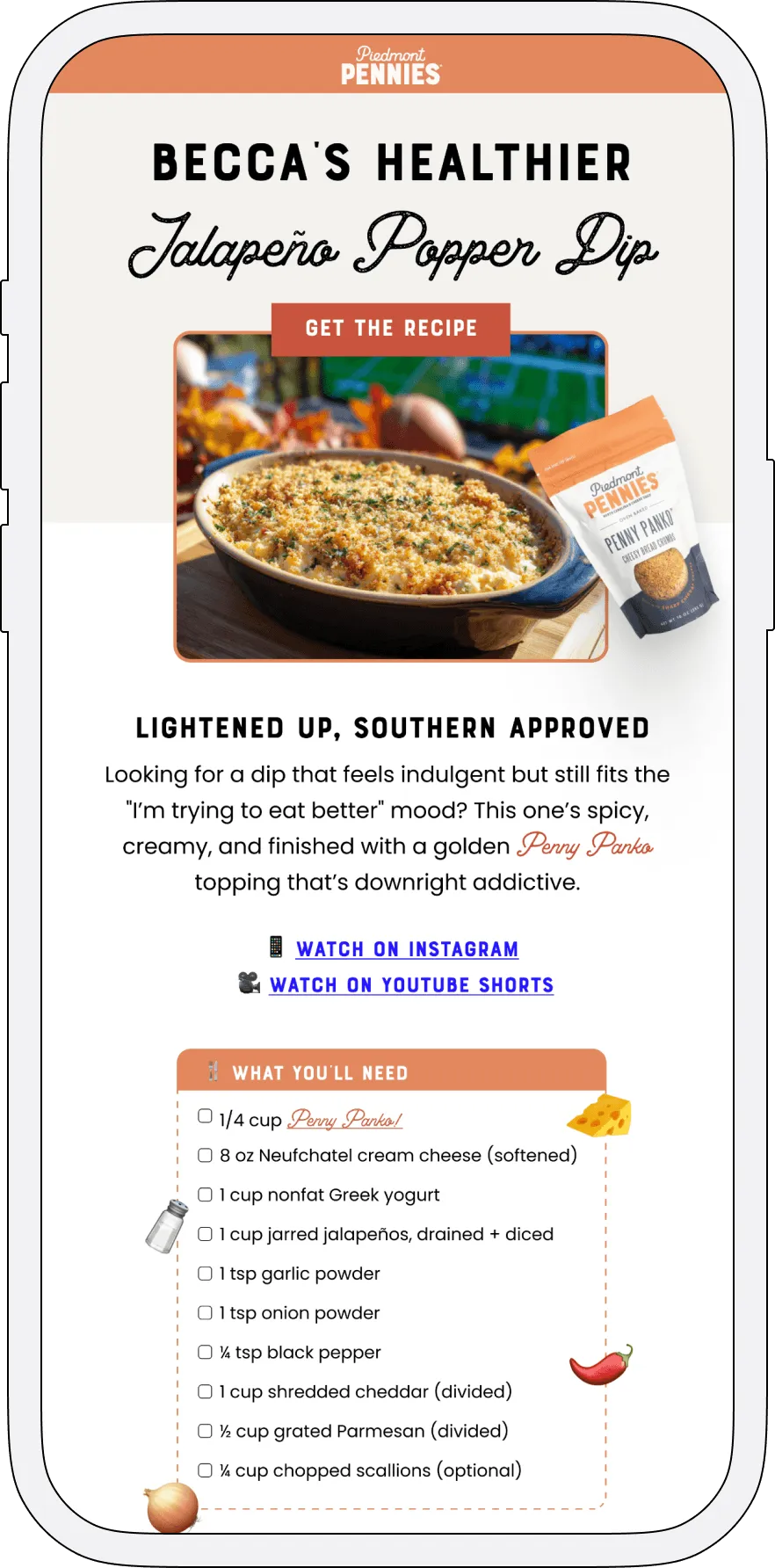
Task: Check the Neufchatel cream cheese checkbox
Action: coord(205,1156)
